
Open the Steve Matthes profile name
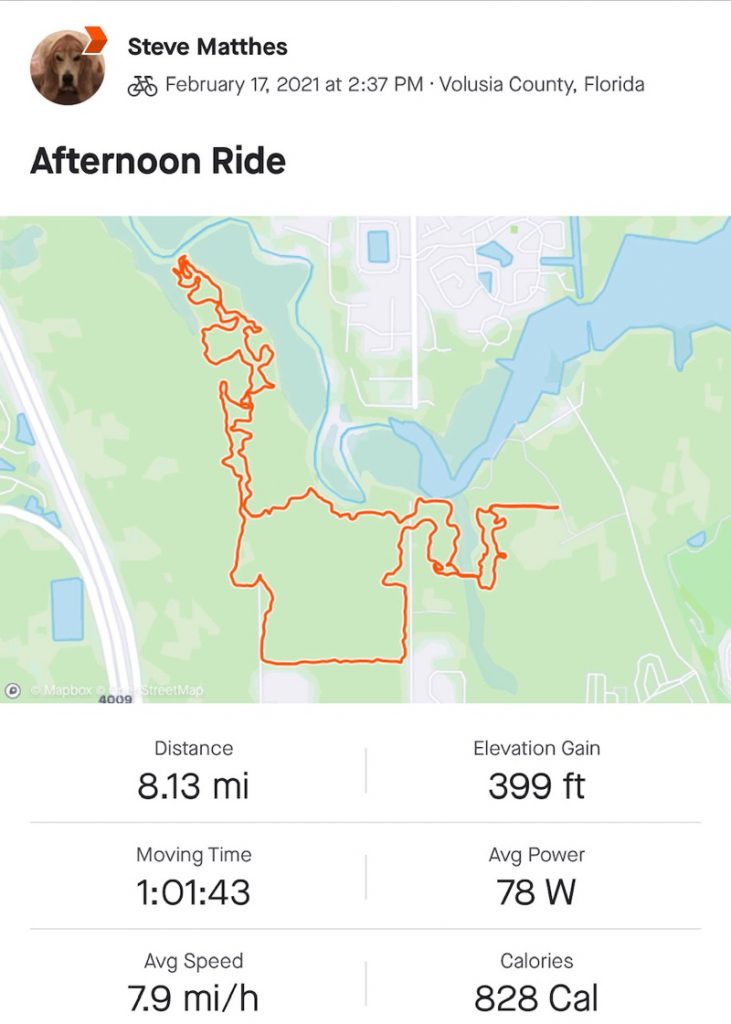coord(207,46)
